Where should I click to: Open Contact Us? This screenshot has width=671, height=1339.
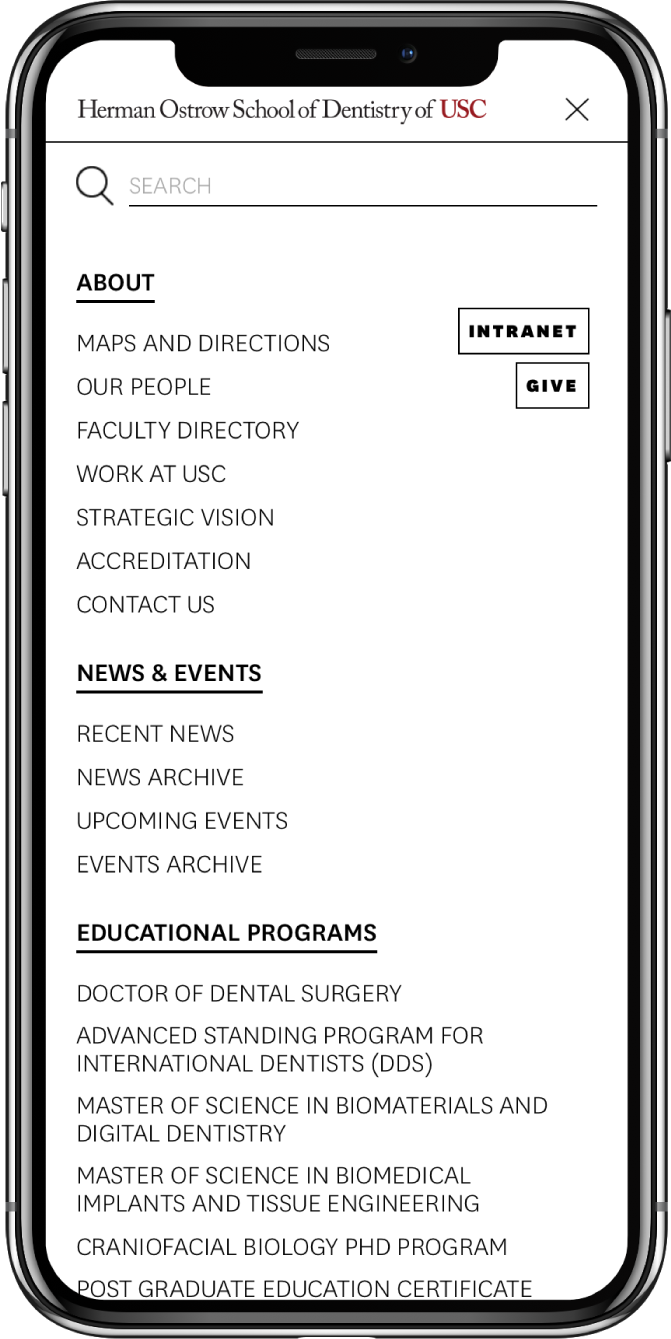click(146, 604)
